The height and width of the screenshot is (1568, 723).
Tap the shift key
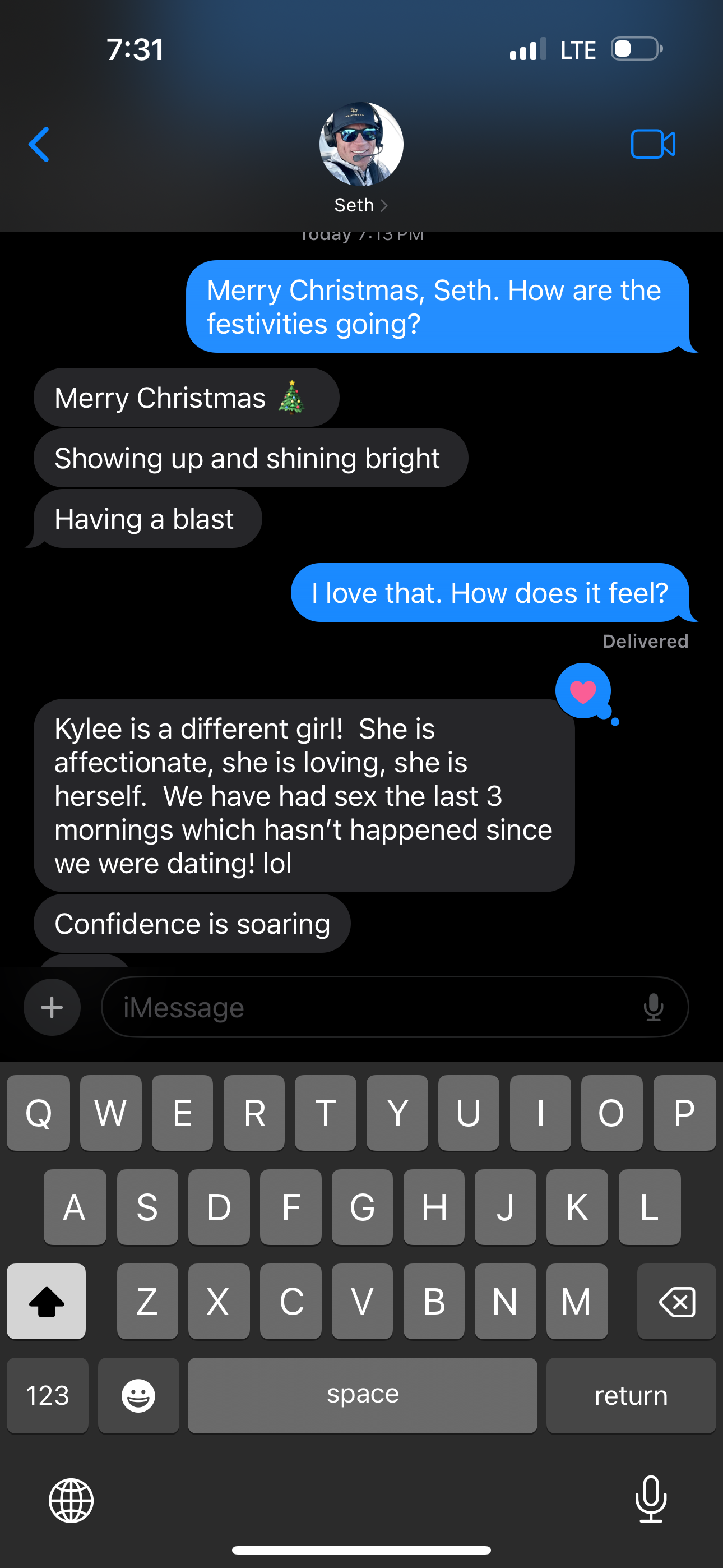[47, 1302]
